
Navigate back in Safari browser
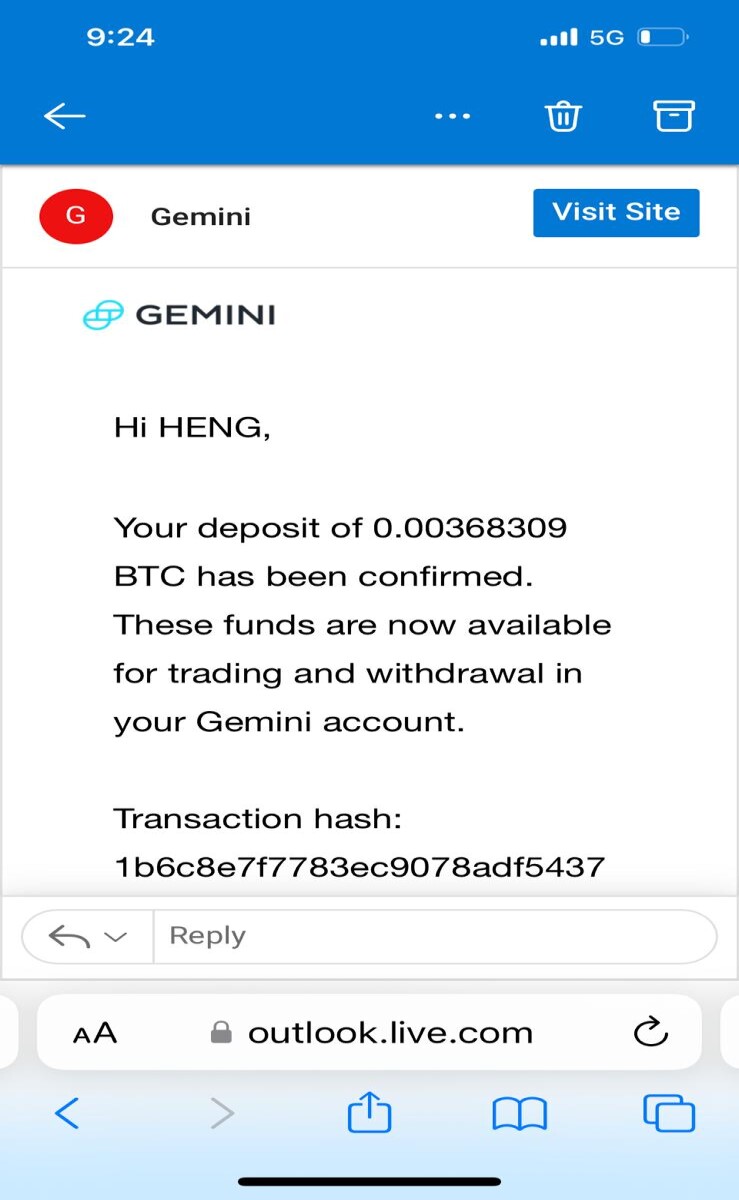[x=66, y=1113]
